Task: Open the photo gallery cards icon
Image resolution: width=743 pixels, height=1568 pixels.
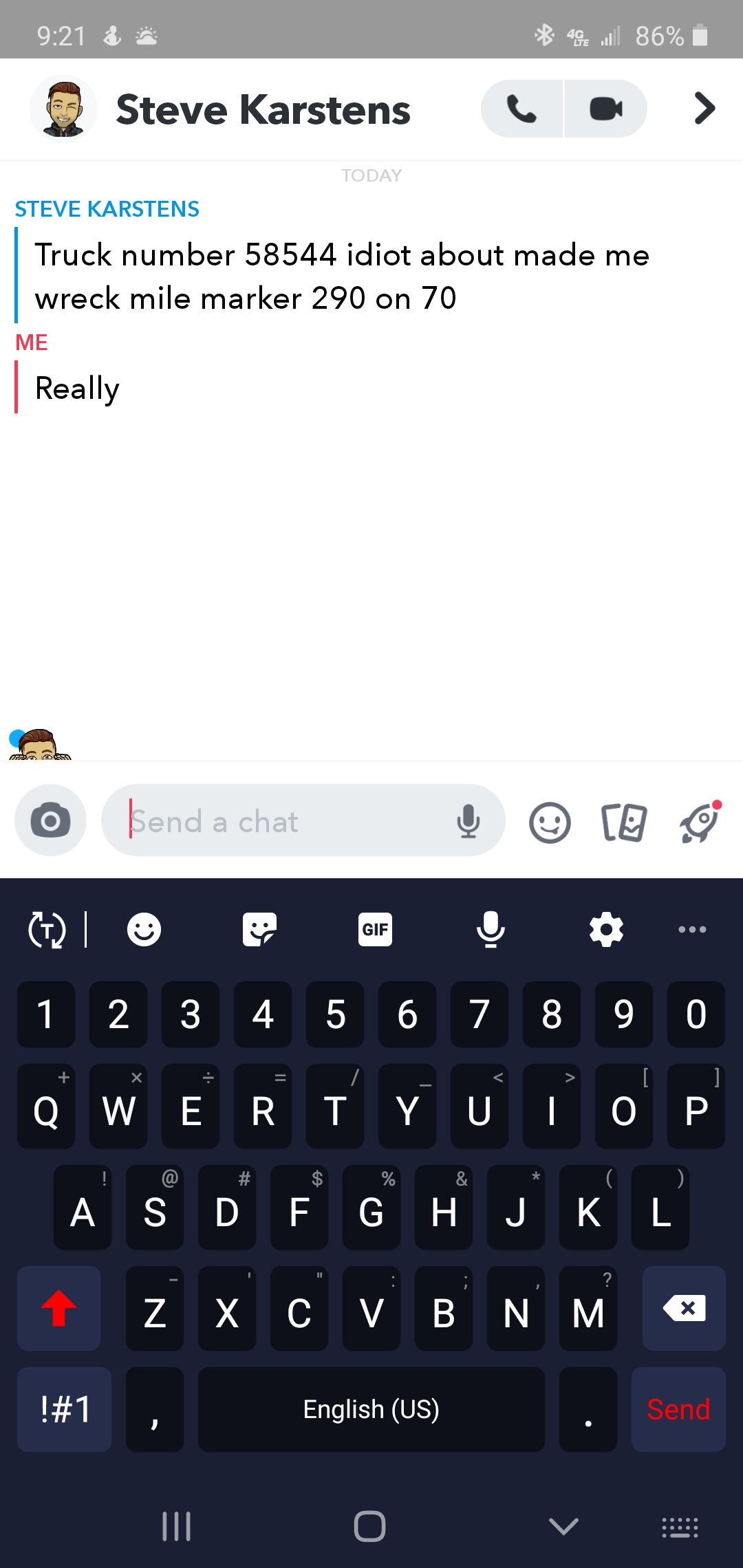Action: (x=624, y=823)
